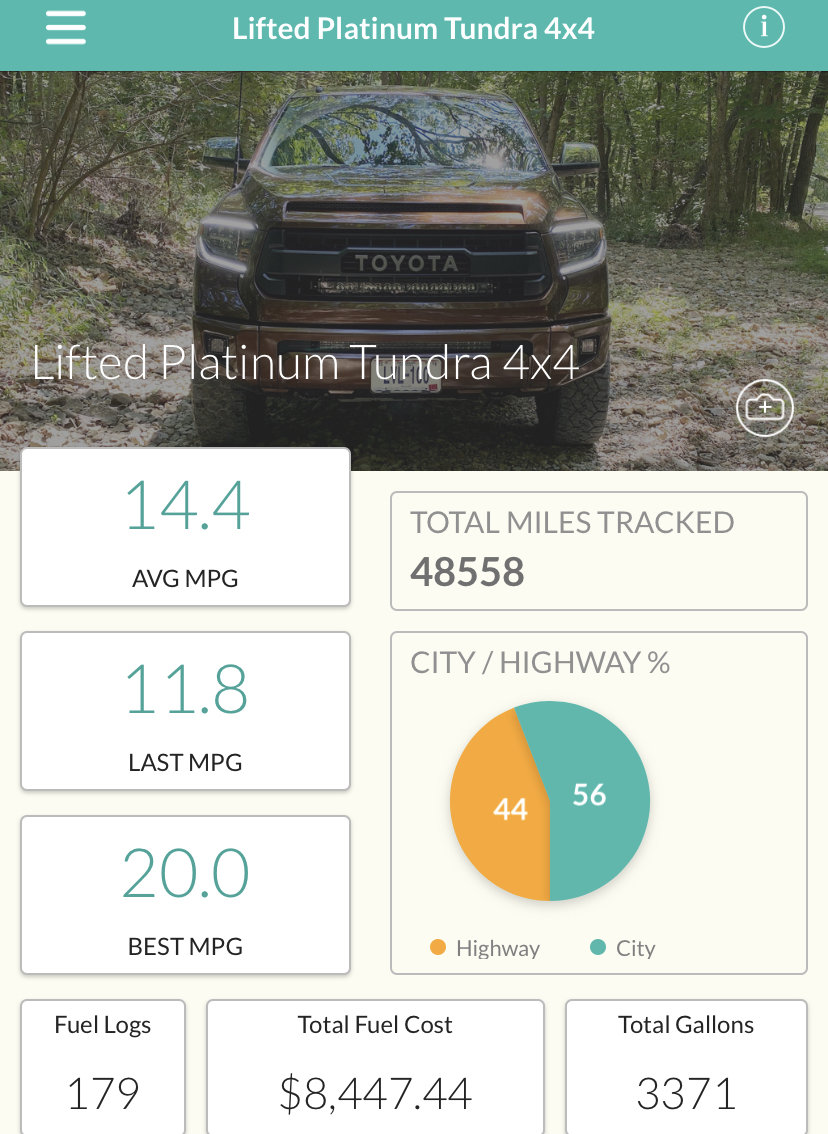Open the hamburger drawer menu

66,28
